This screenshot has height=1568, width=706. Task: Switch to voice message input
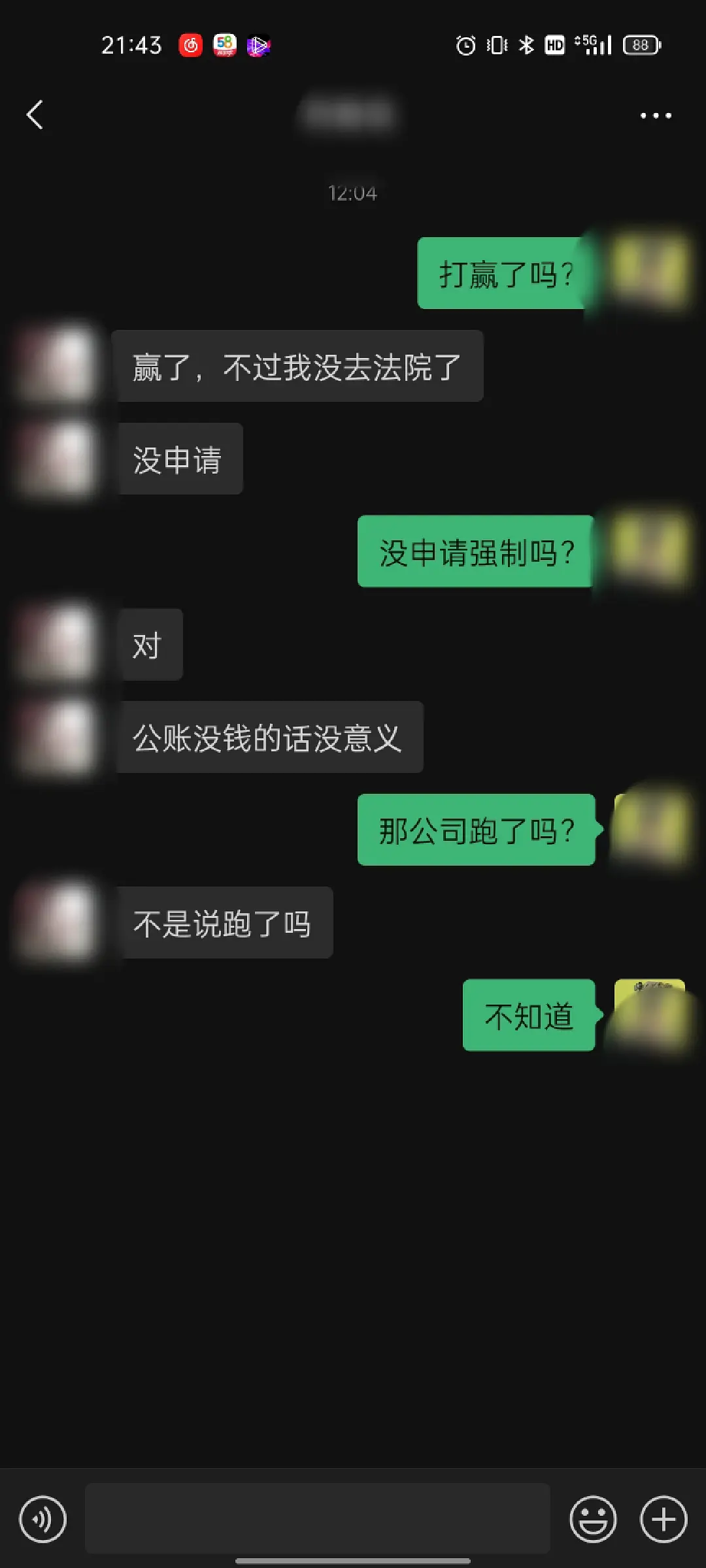pos(43,1519)
